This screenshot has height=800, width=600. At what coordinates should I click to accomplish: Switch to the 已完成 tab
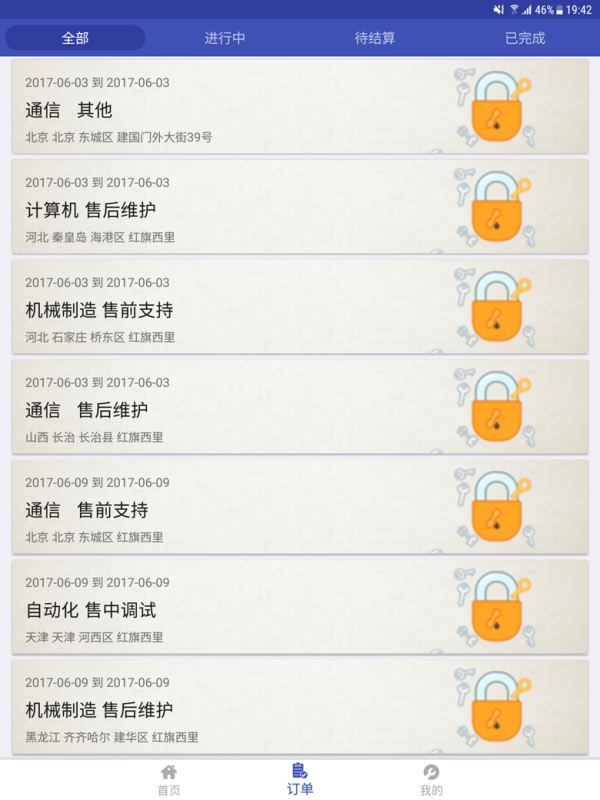point(525,38)
